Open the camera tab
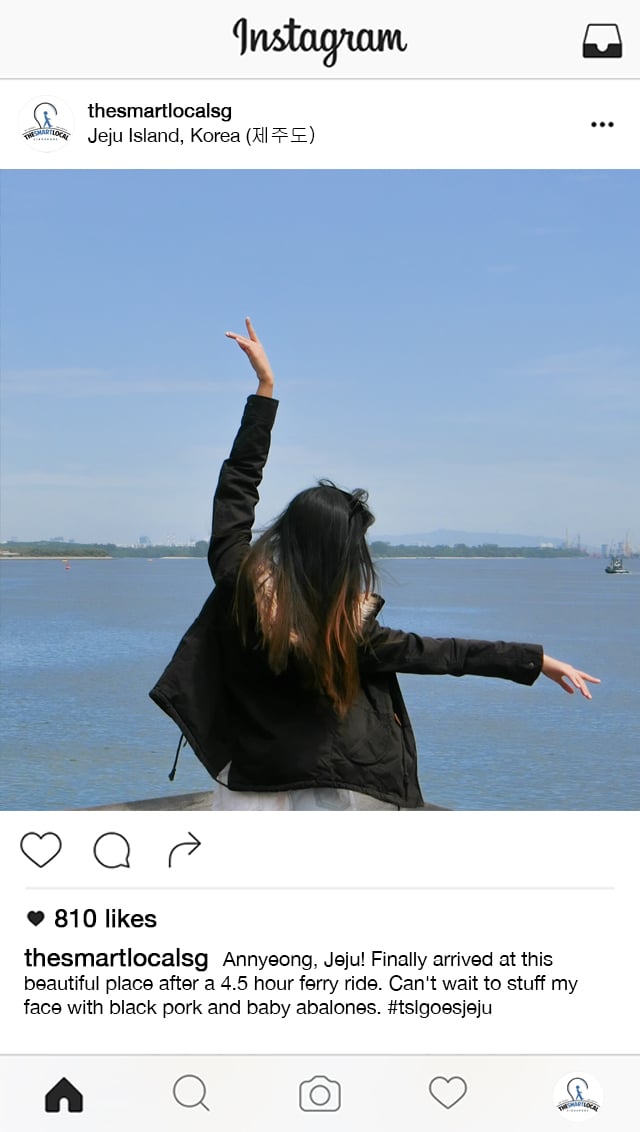This screenshot has width=640, height=1132. point(320,1094)
